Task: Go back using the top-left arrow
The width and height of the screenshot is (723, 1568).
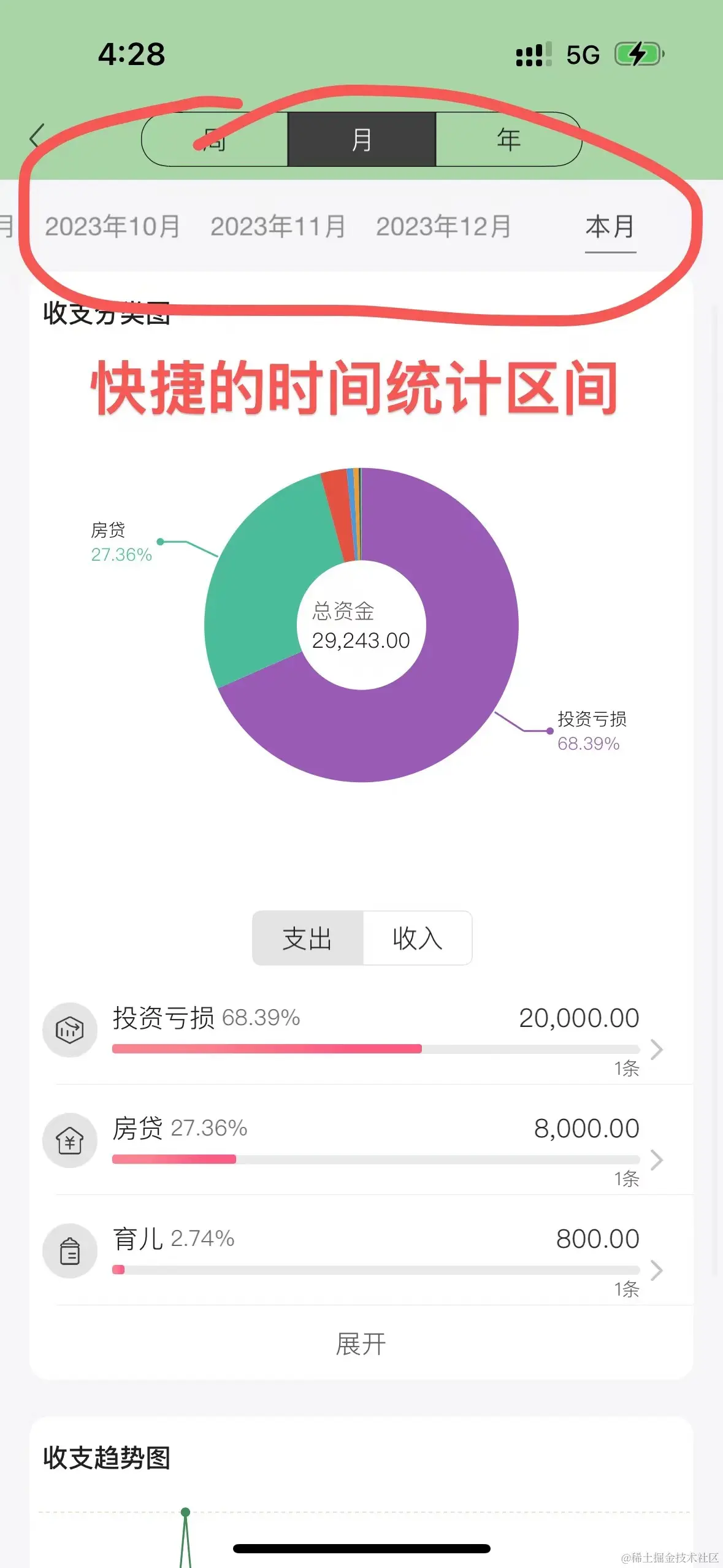Action: [x=37, y=136]
